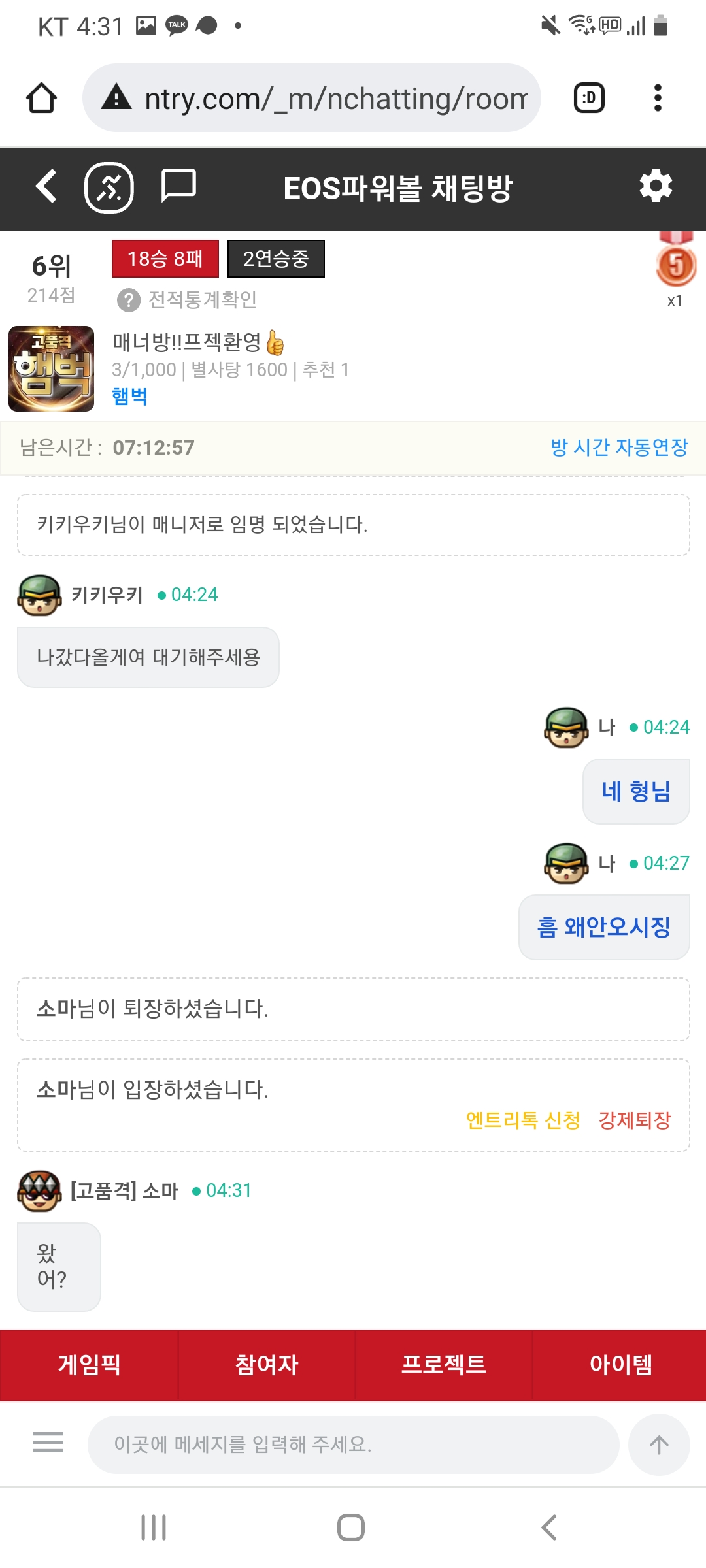Viewport: 706px width, 1568px height.
Task: Switch to the 게임픽 tab
Action: tap(89, 1365)
